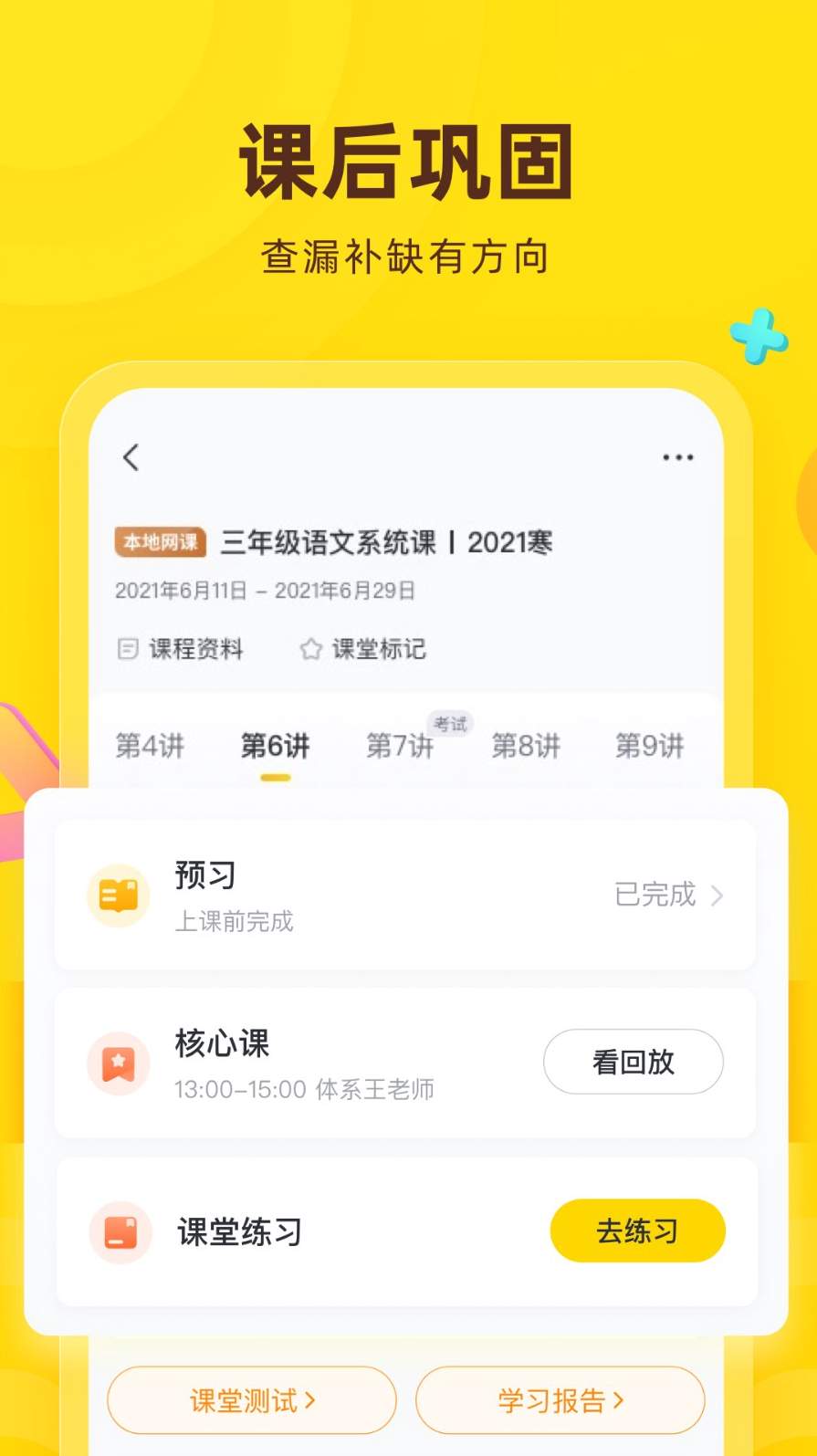Click the plus decoration icon on the right
The height and width of the screenshot is (1456, 817).
759,340
